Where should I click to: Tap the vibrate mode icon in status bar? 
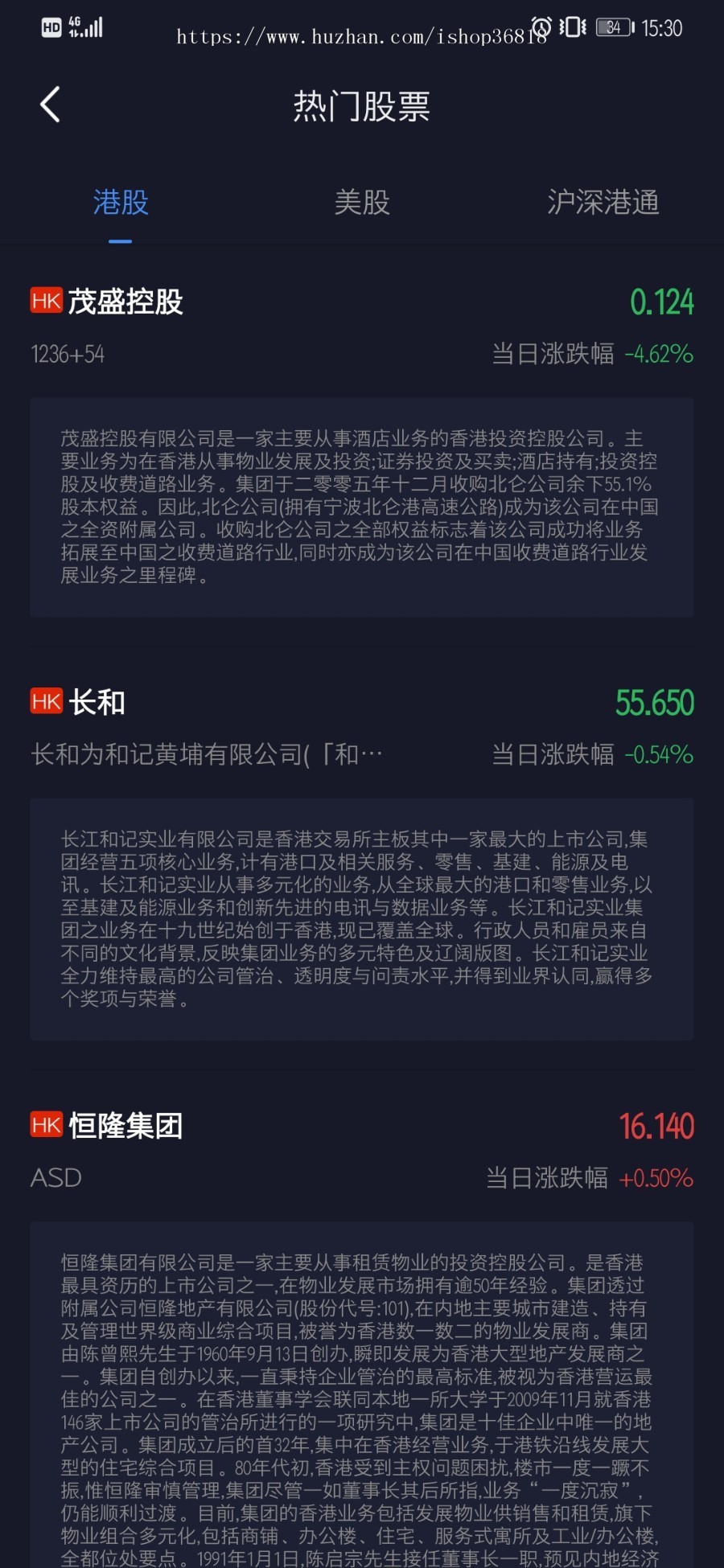571,25
